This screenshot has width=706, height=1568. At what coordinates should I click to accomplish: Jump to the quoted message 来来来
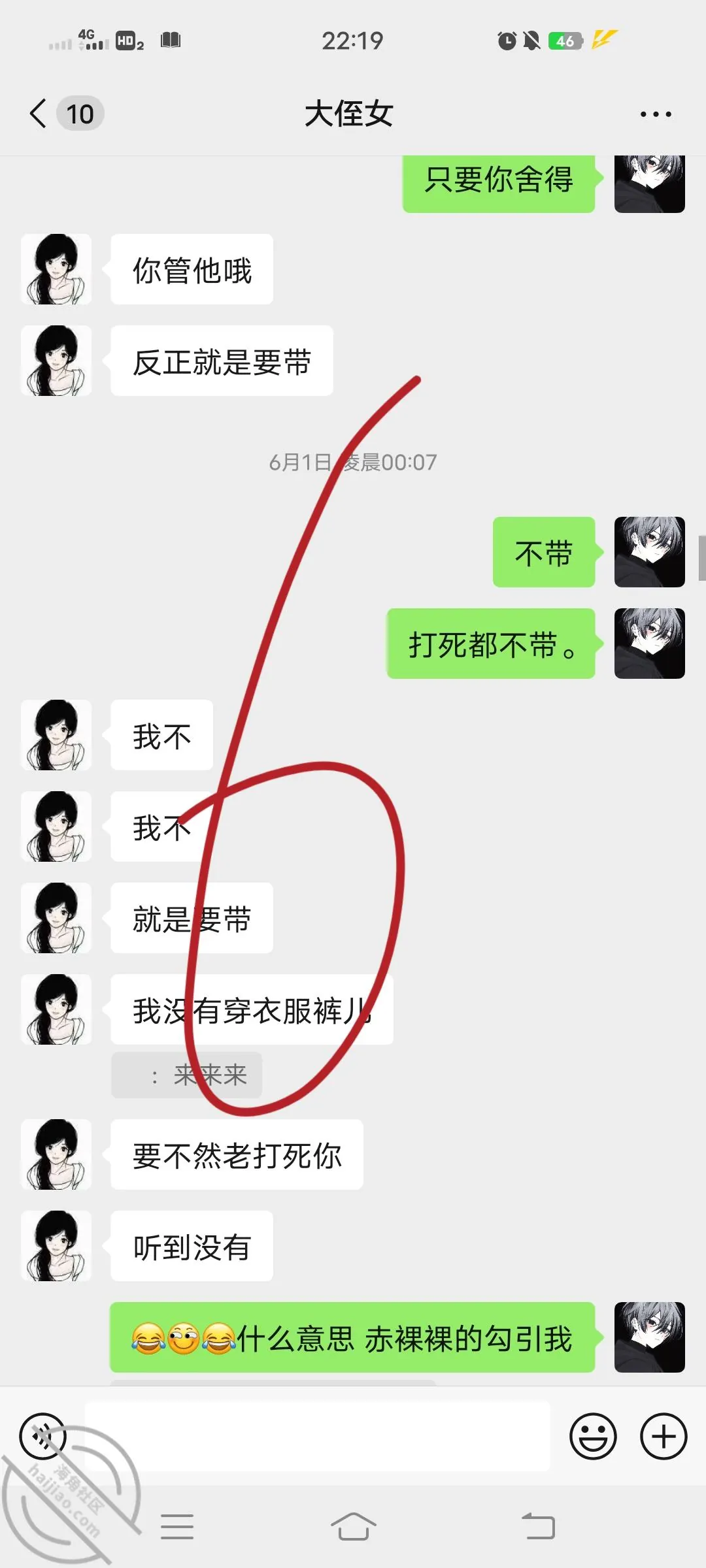coord(187,1075)
